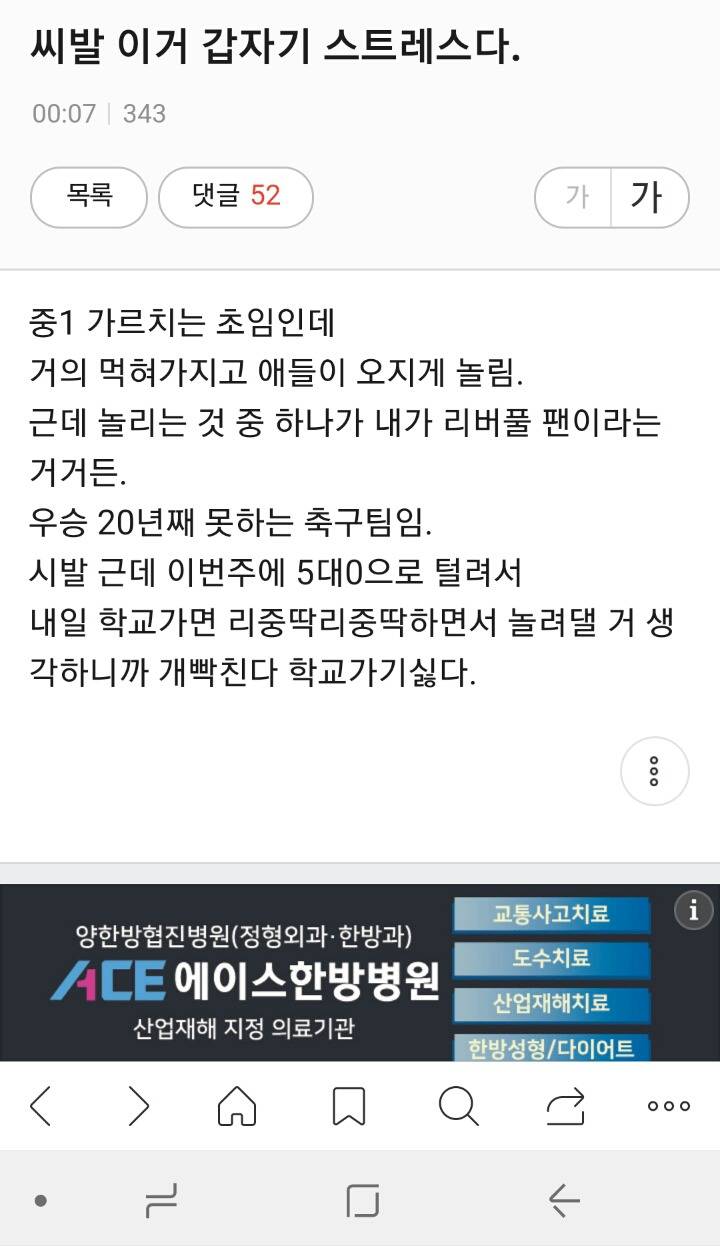This screenshot has width=720, height=1246.
Task: Tap the system back arrow
Action: point(564,1200)
